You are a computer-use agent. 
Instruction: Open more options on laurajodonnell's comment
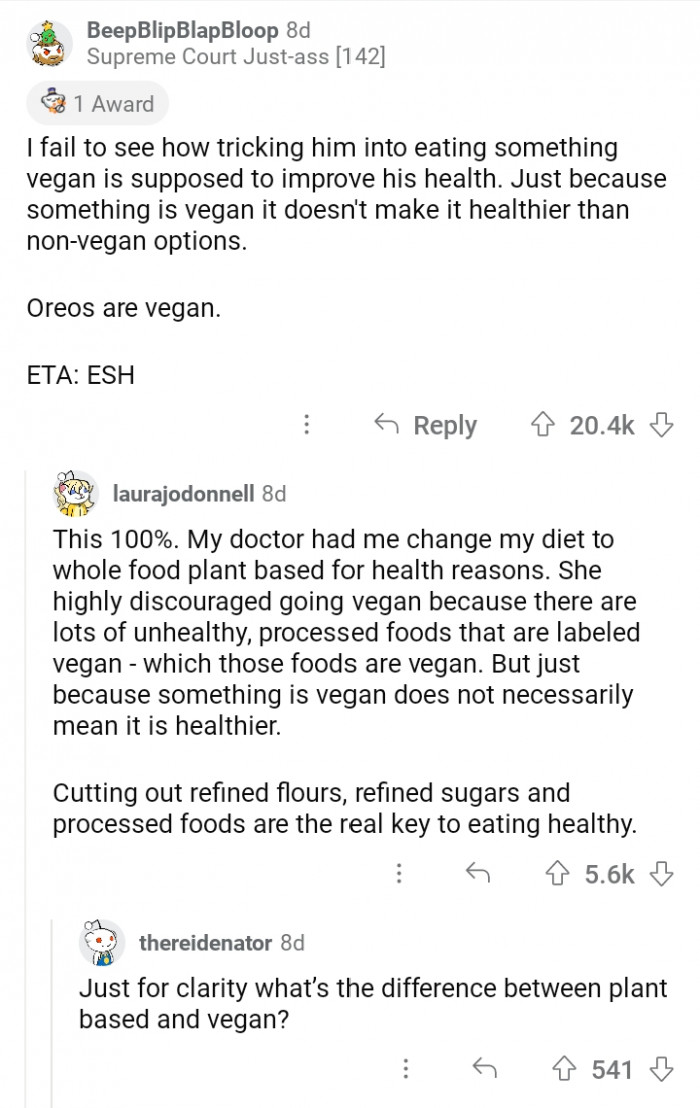(x=399, y=874)
